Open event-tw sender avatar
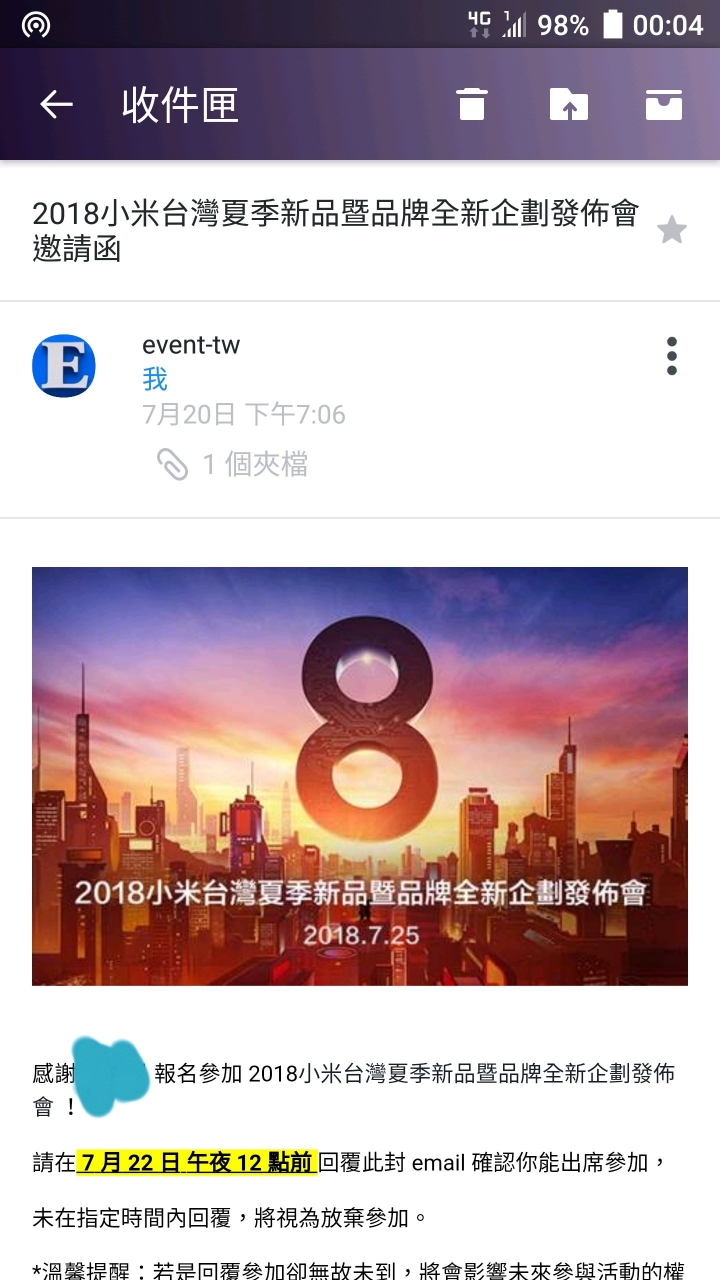The height and width of the screenshot is (1280, 720). [64, 366]
